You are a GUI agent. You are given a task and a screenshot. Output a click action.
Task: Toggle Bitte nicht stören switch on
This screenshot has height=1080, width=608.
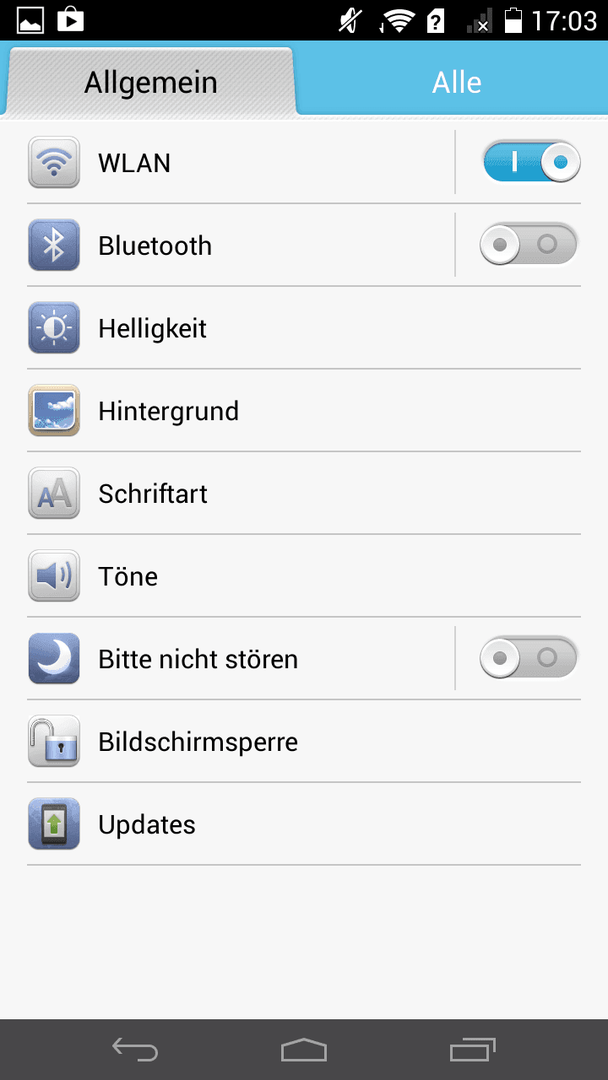[529, 658]
